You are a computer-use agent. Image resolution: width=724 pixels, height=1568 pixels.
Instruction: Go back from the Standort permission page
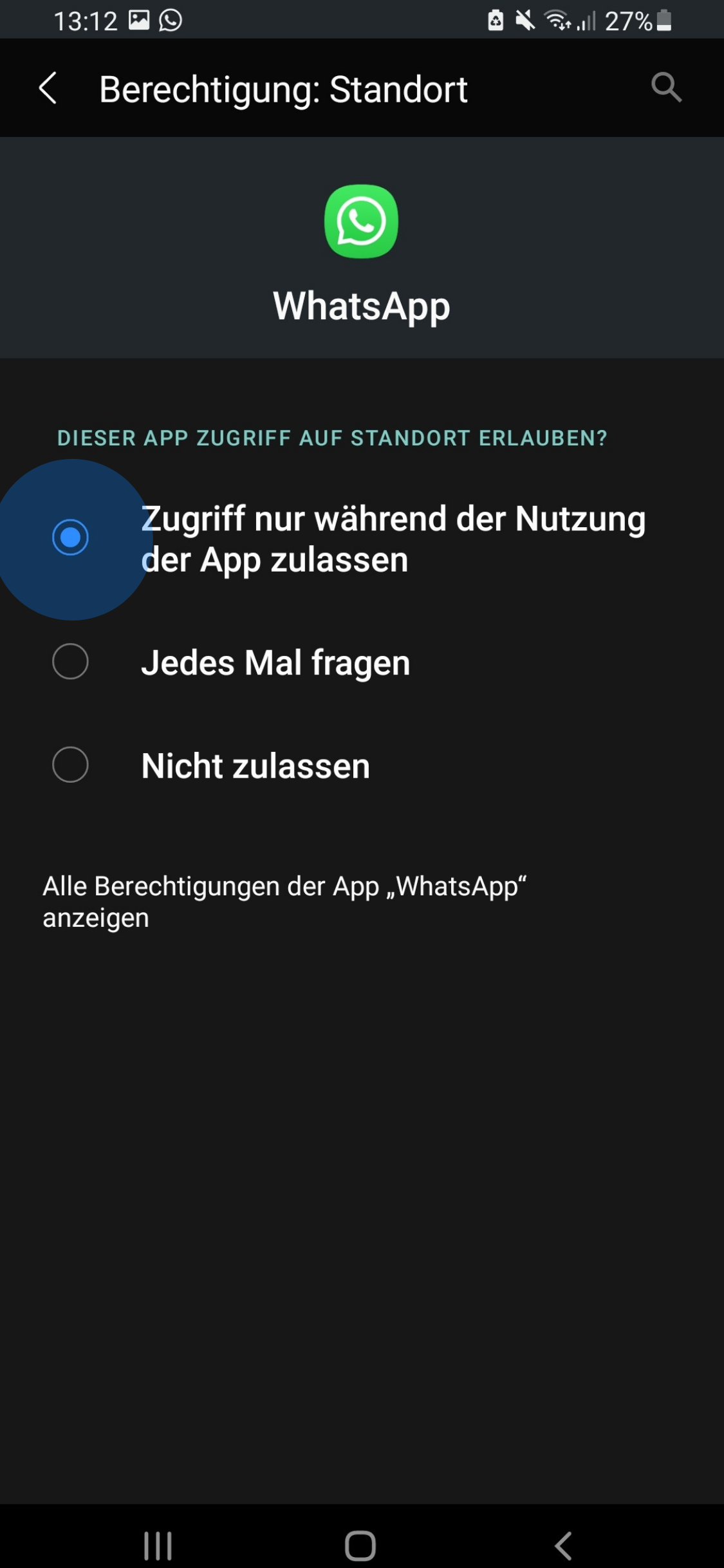48,88
